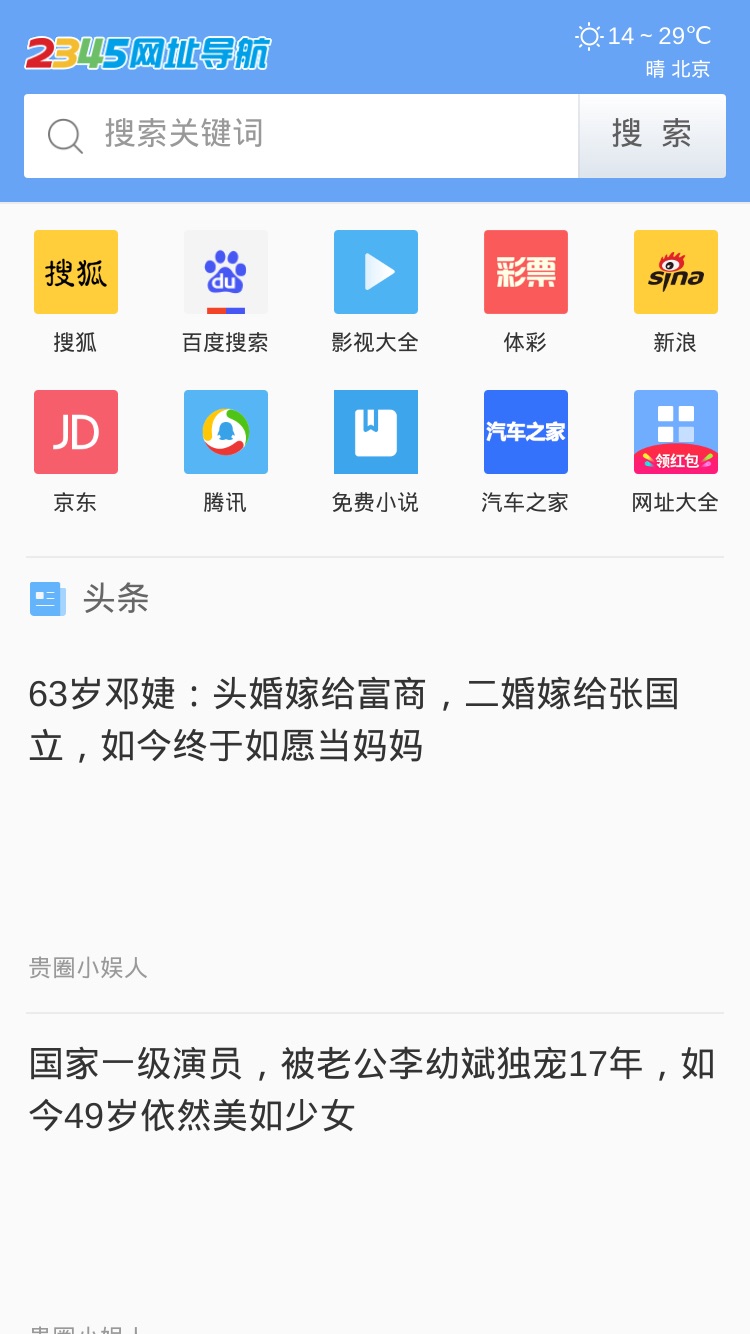Open the 免费小说 novels shortcut
750x1334 pixels.
(x=376, y=452)
